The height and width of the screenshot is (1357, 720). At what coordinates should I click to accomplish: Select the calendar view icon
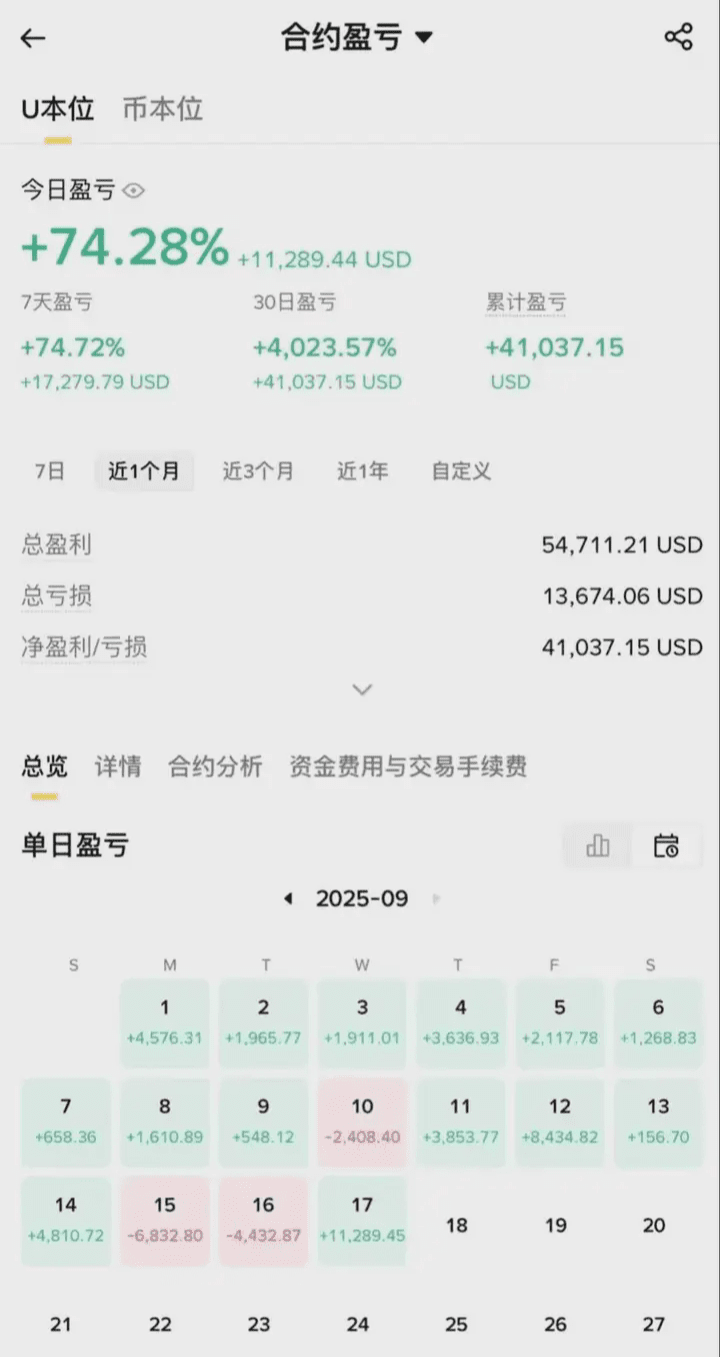click(x=666, y=846)
